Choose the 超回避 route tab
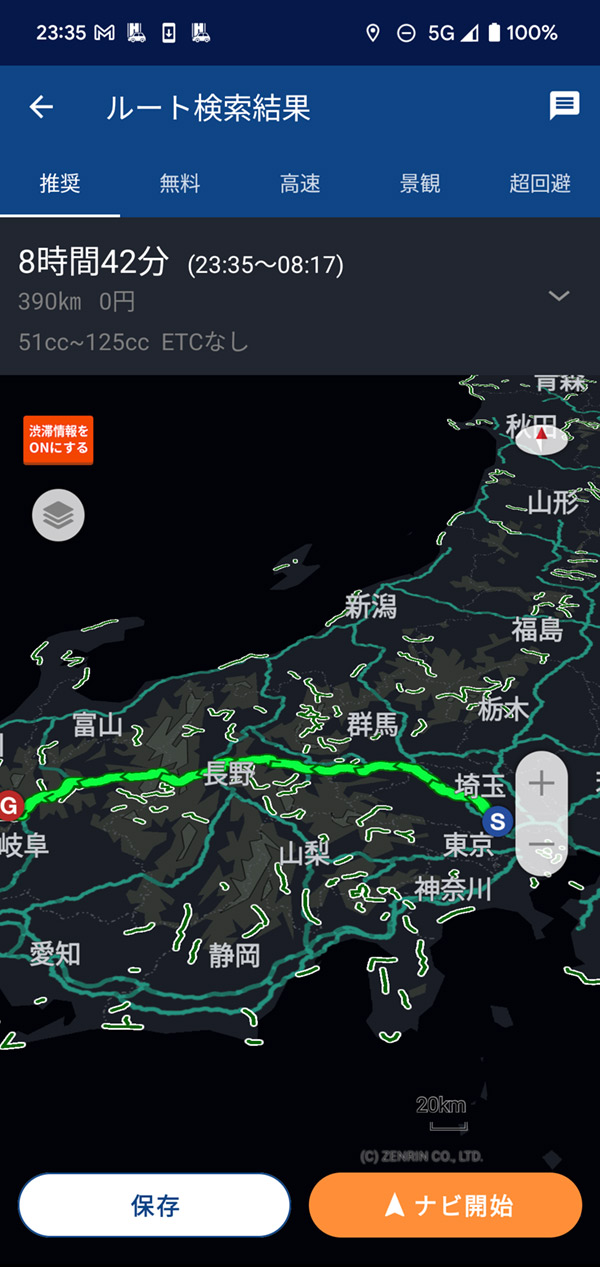The image size is (600, 1267). pyautogui.click(x=540, y=184)
